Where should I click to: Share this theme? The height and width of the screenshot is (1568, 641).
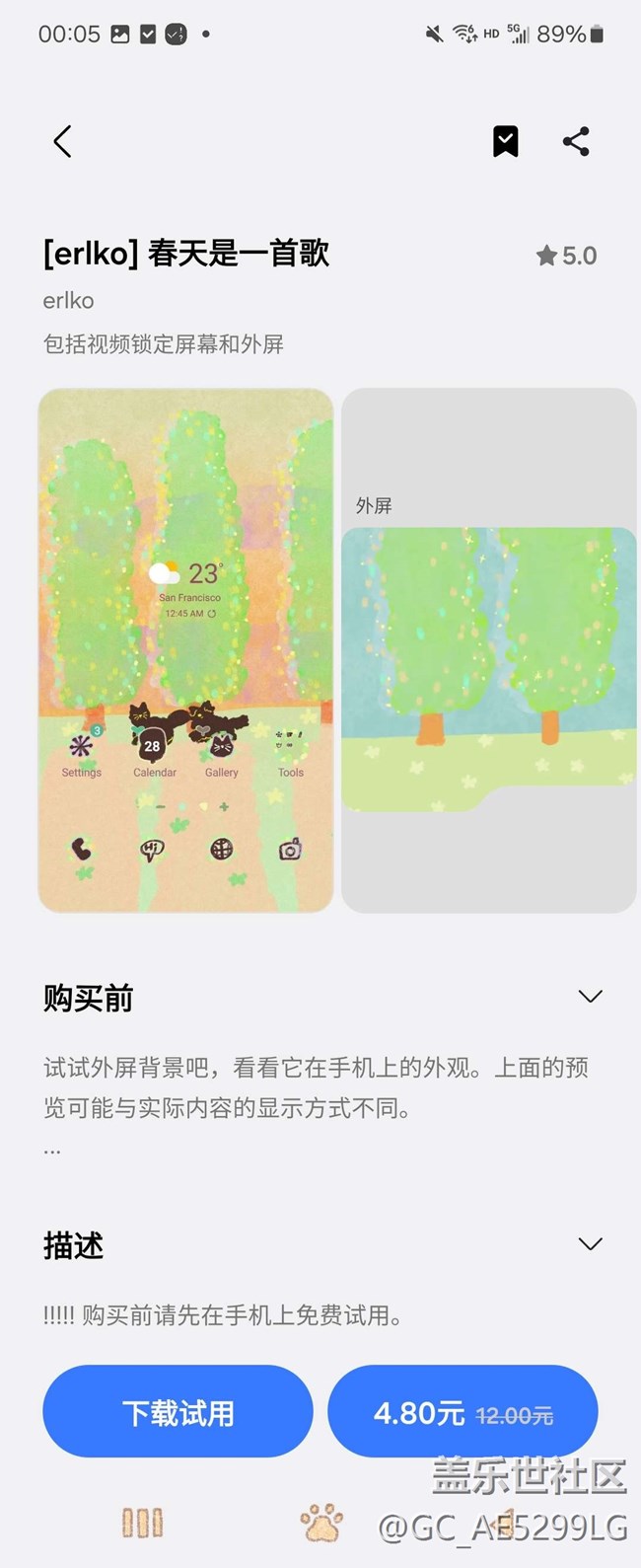click(x=576, y=142)
